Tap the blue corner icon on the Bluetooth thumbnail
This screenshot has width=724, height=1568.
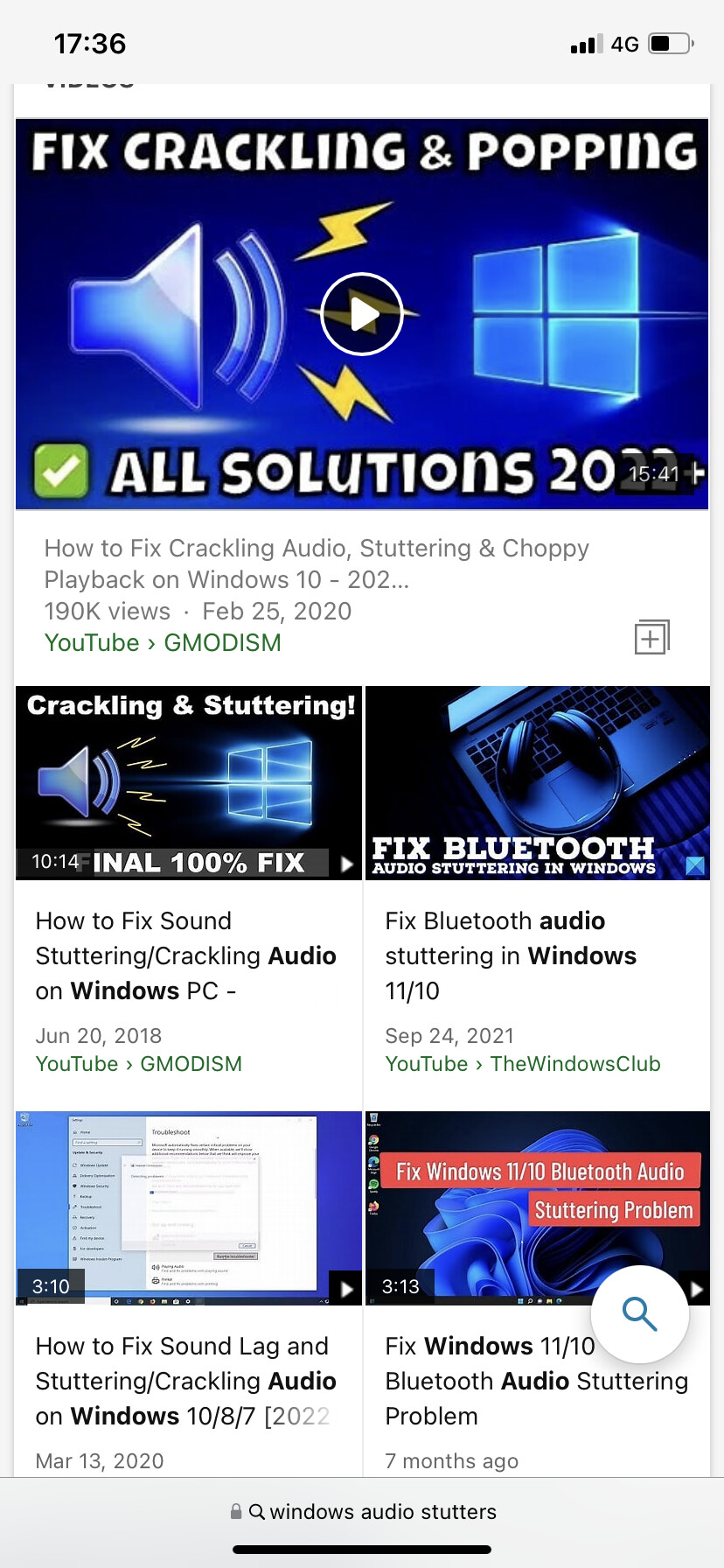[x=695, y=864]
